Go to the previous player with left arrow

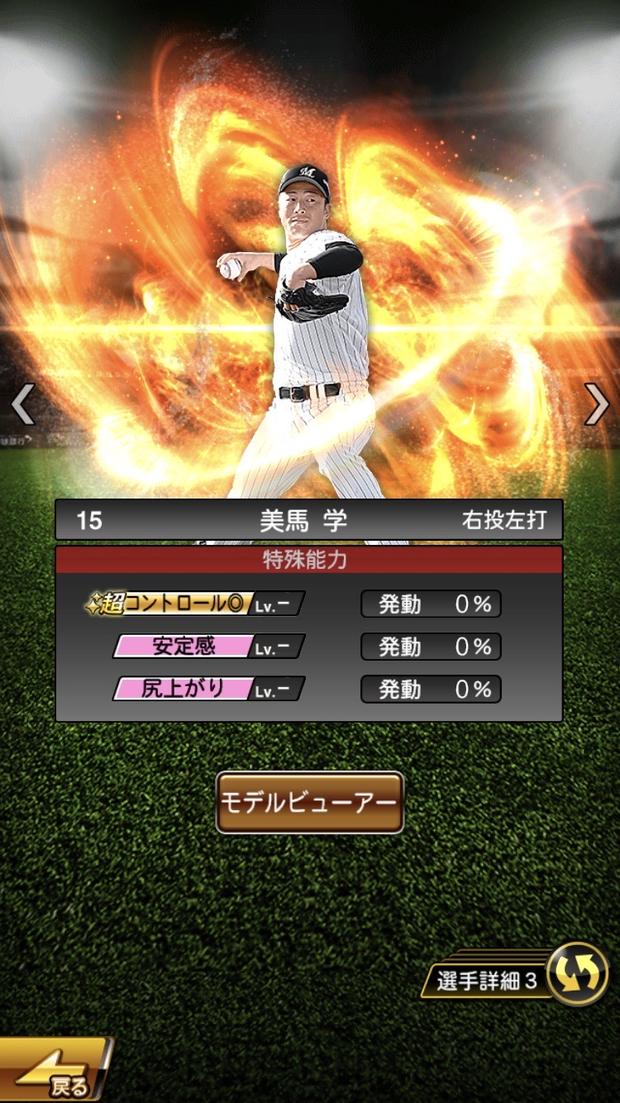click(22, 404)
